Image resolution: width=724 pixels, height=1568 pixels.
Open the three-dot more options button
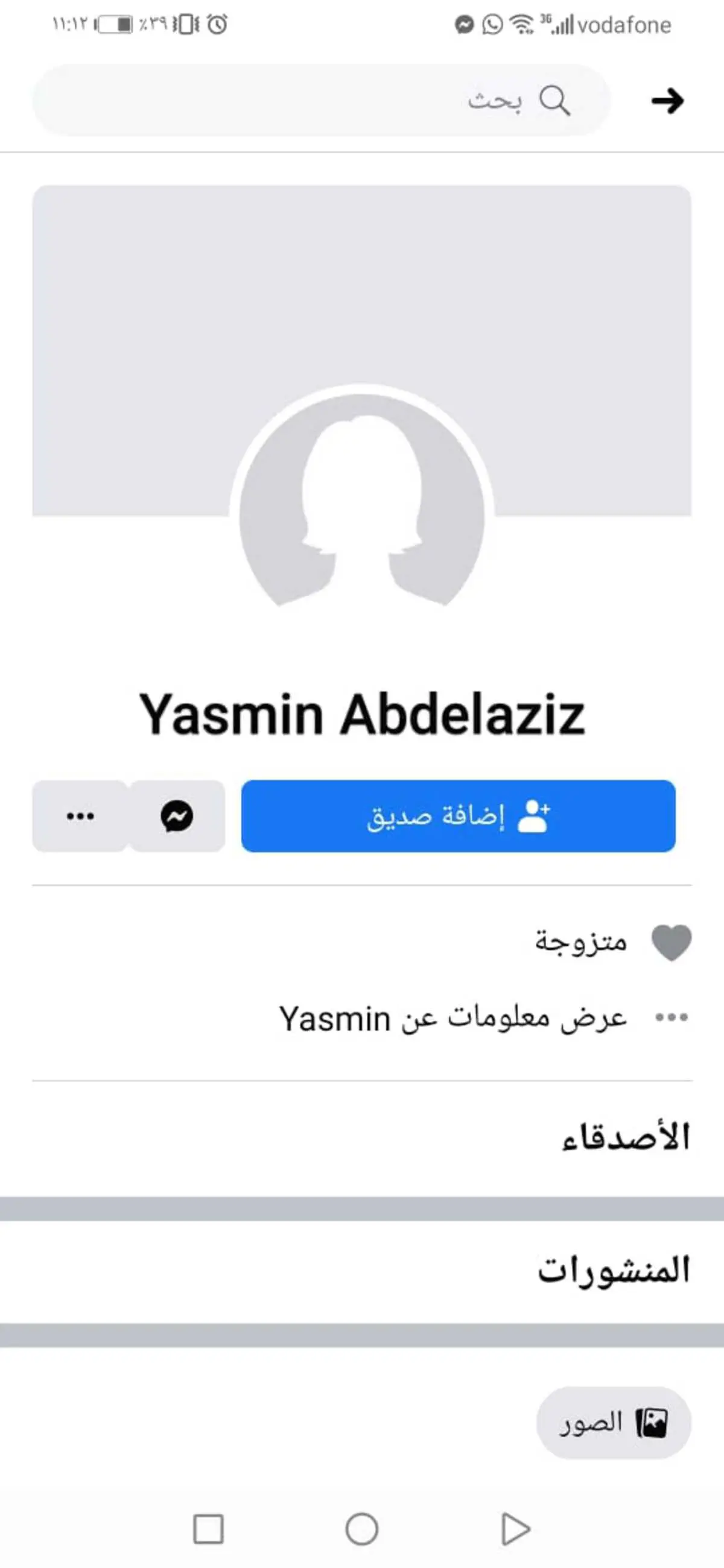tap(80, 815)
